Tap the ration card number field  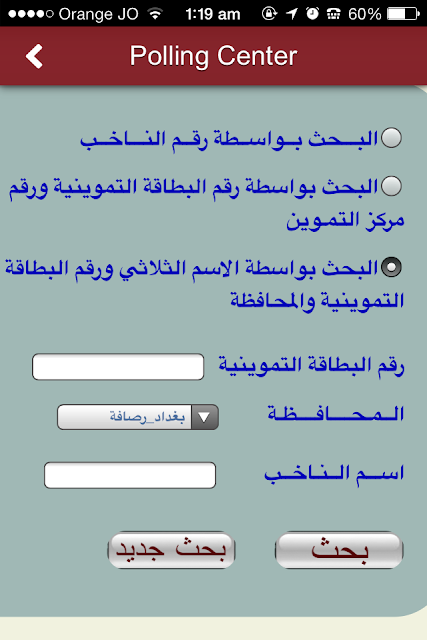[x=118, y=367]
